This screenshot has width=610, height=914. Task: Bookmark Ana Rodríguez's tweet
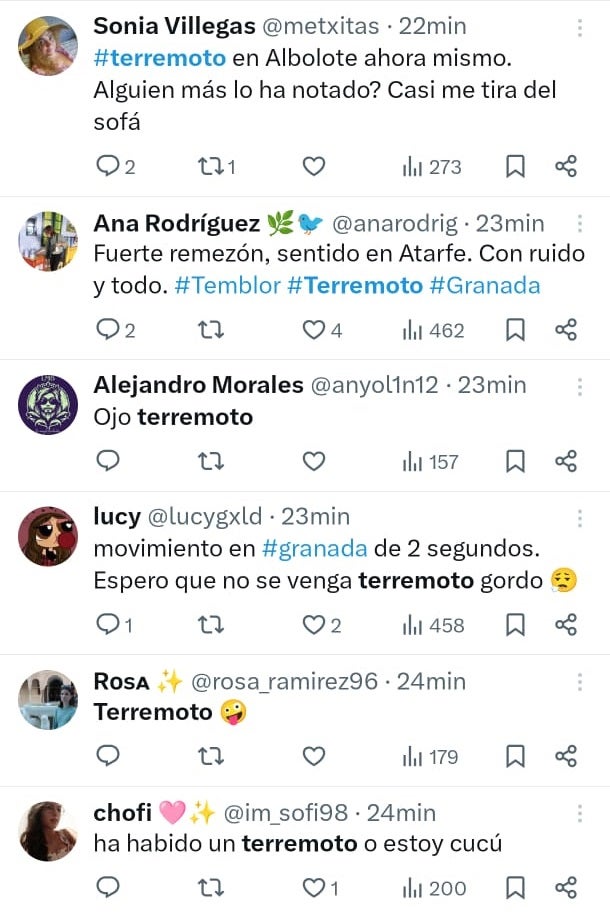tap(515, 330)
